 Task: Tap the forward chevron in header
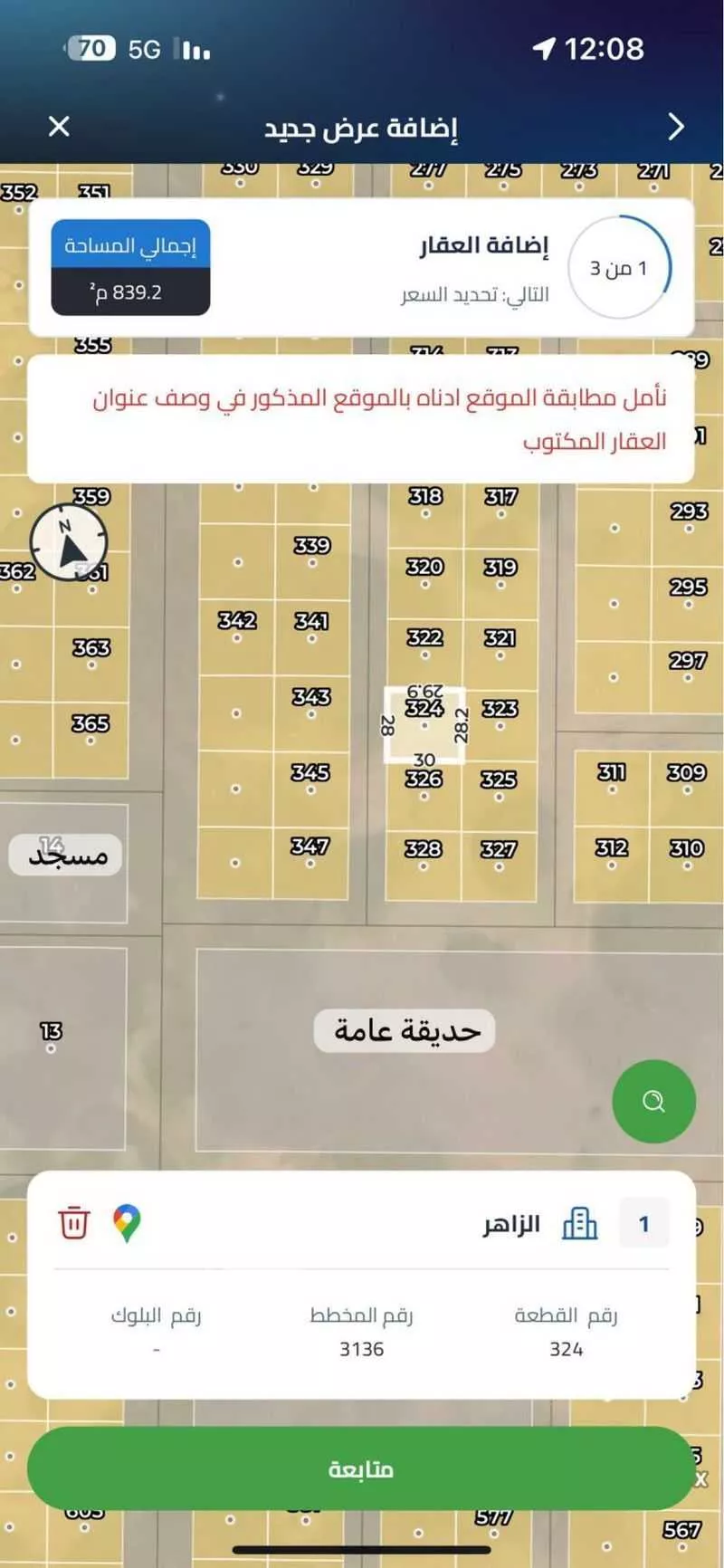pyautogui.click(x=675, y=127)
